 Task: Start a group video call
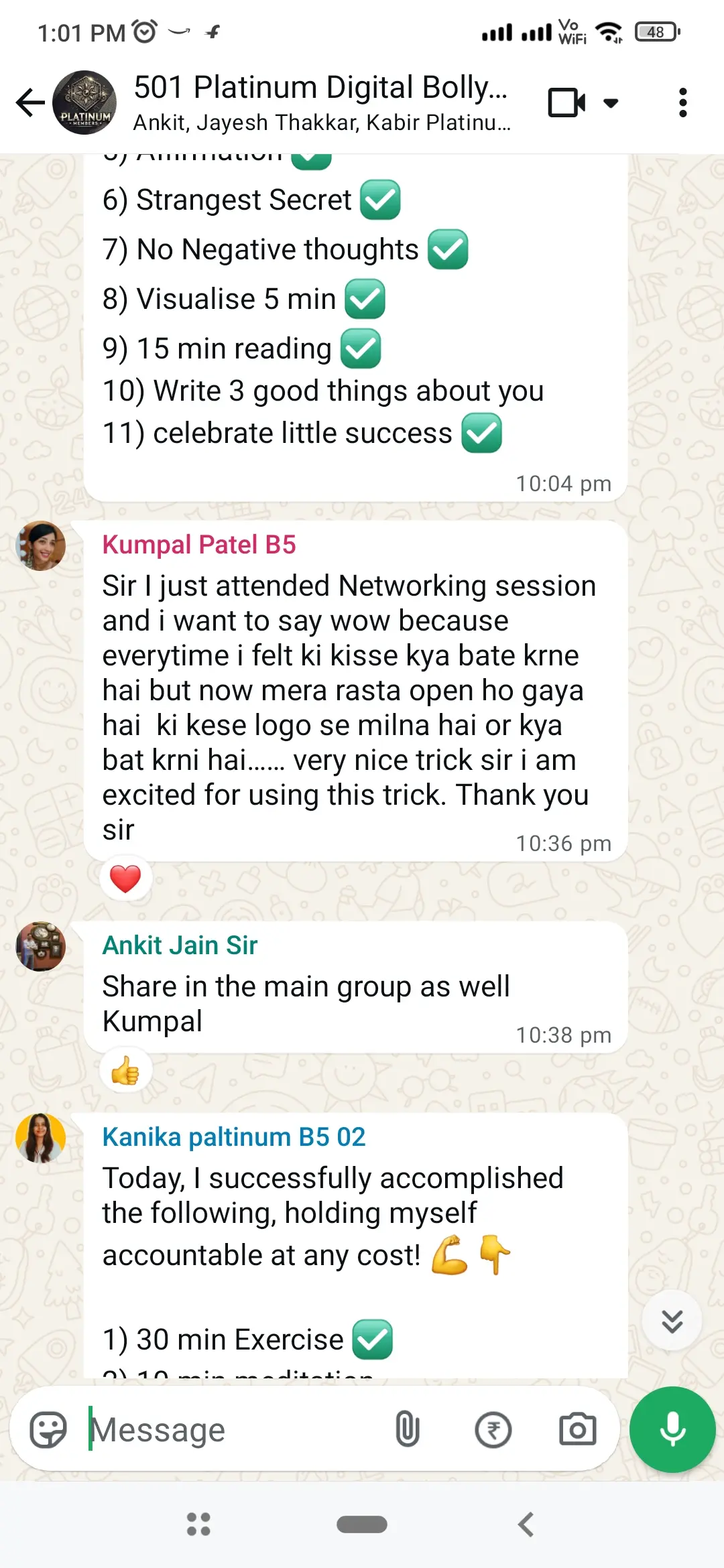(x=567, y=103)
